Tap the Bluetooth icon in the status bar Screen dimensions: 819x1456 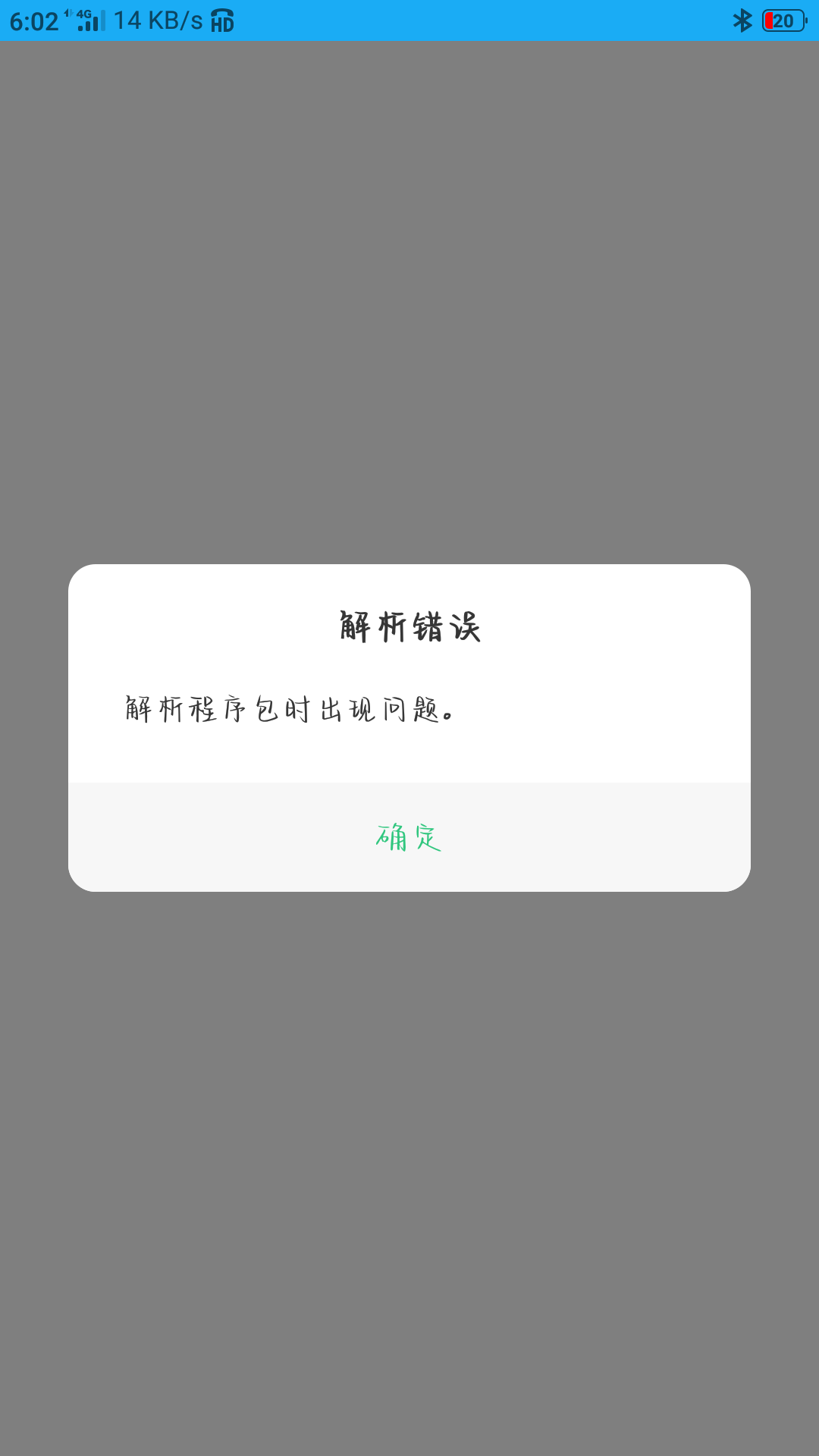(x=744, y=20)
